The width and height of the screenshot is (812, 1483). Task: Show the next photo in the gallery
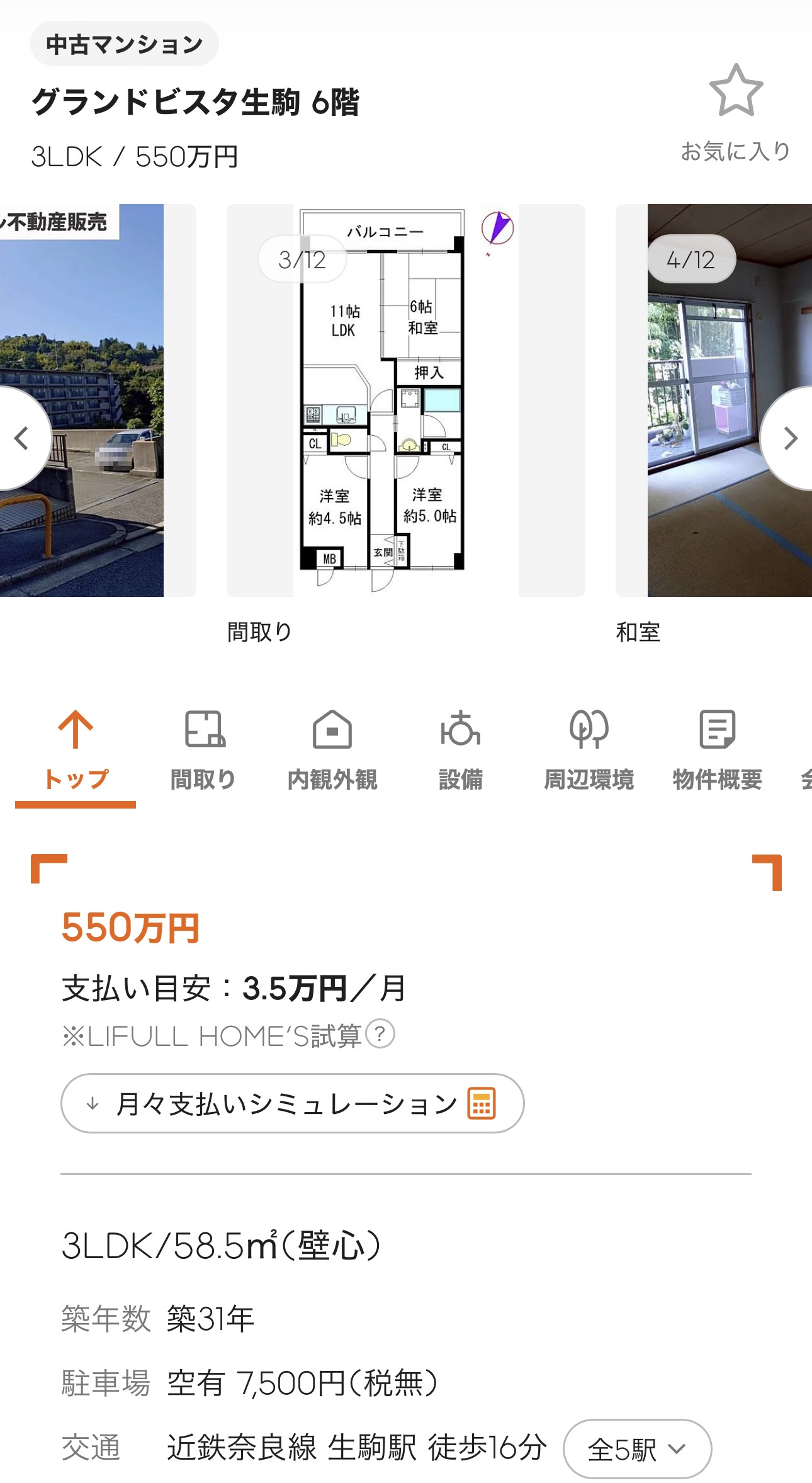[789, 438]
